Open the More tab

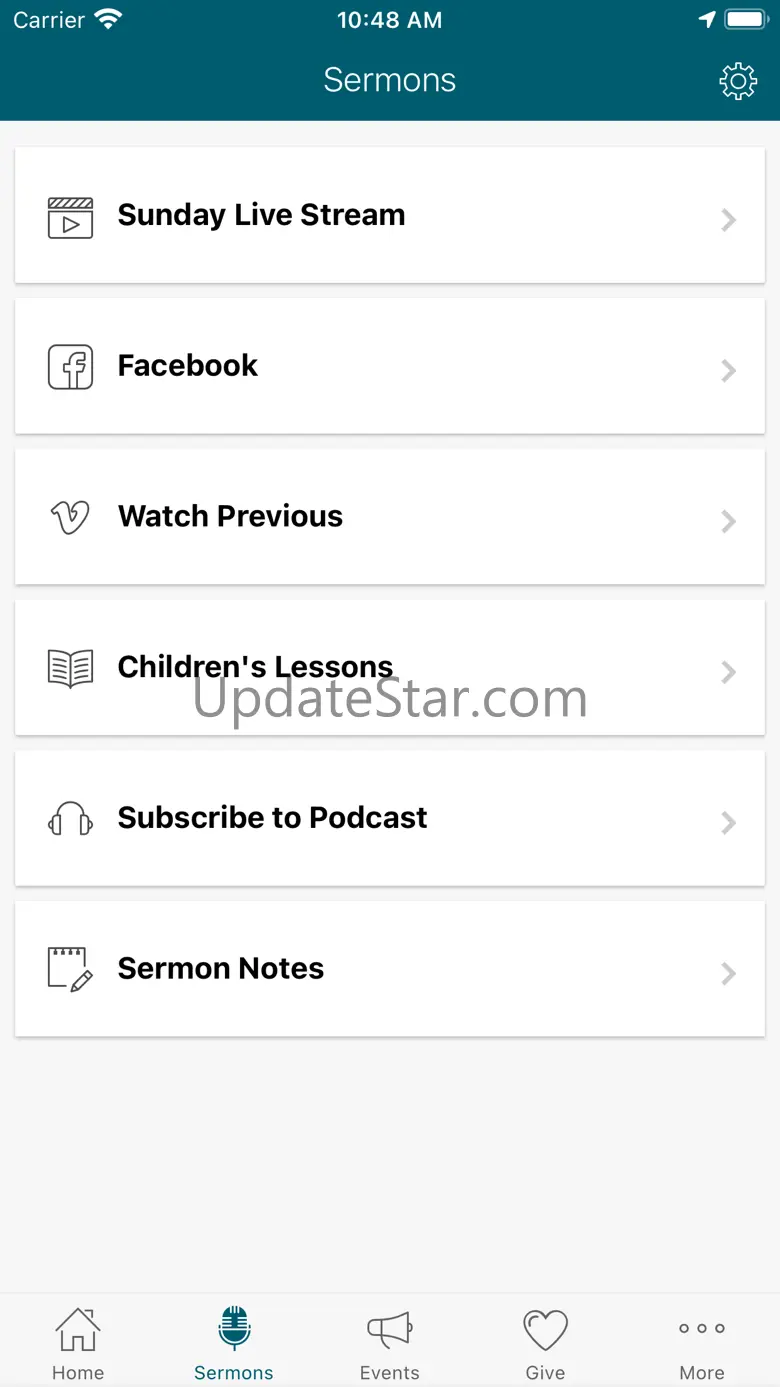pos(702,1343)
